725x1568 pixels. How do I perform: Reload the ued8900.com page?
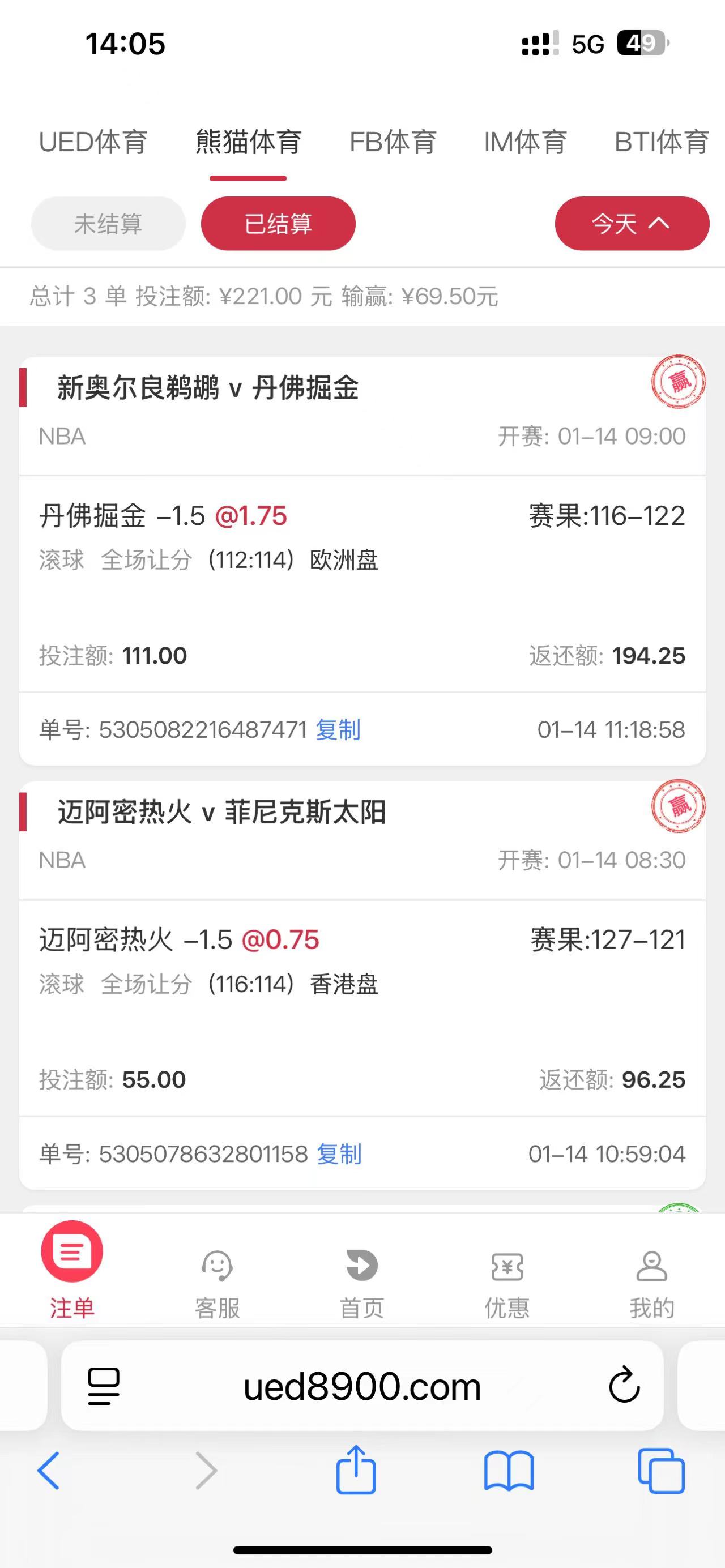coord(624,1386)
